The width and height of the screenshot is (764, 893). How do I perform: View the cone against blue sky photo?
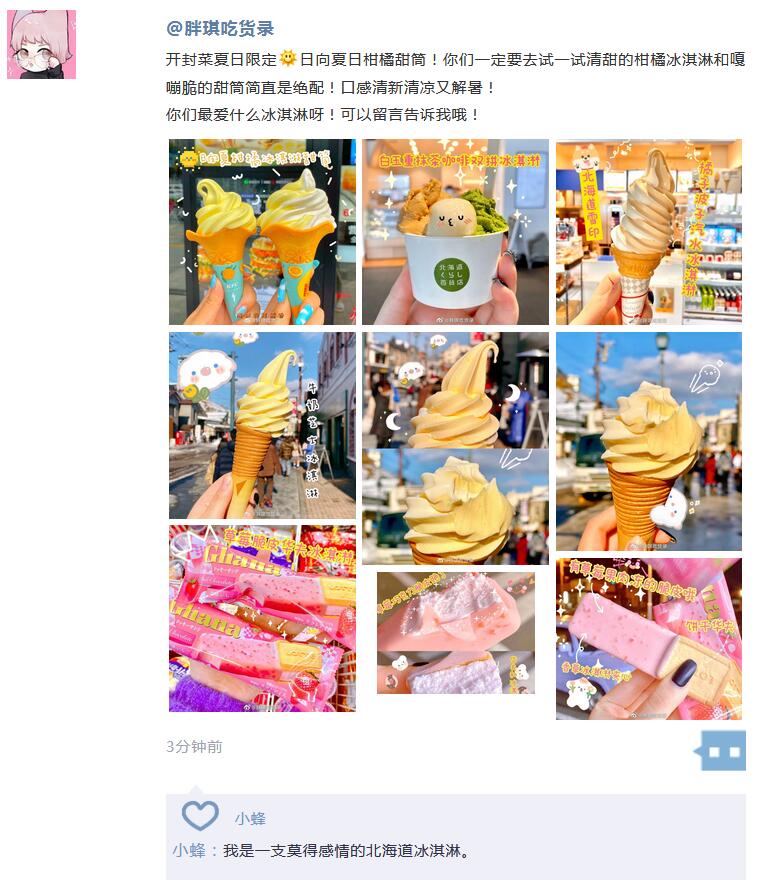coord(648,441)
